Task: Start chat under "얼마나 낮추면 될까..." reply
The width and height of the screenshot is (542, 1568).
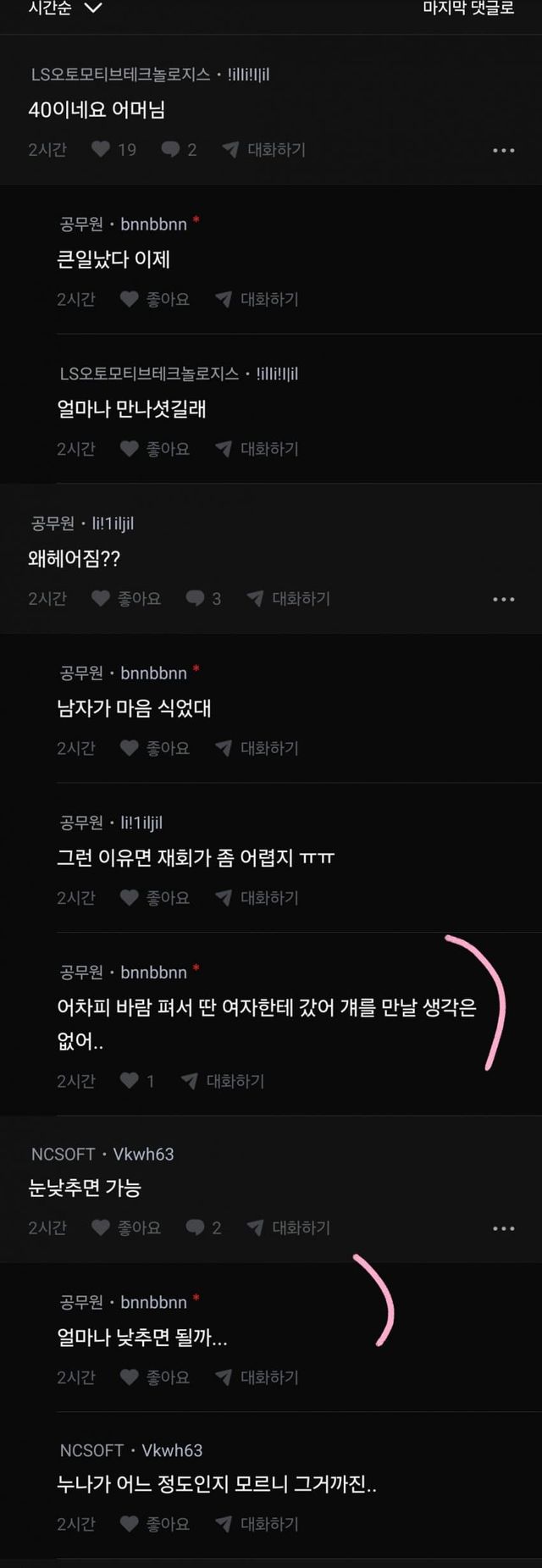Action: coord(257,1377)
